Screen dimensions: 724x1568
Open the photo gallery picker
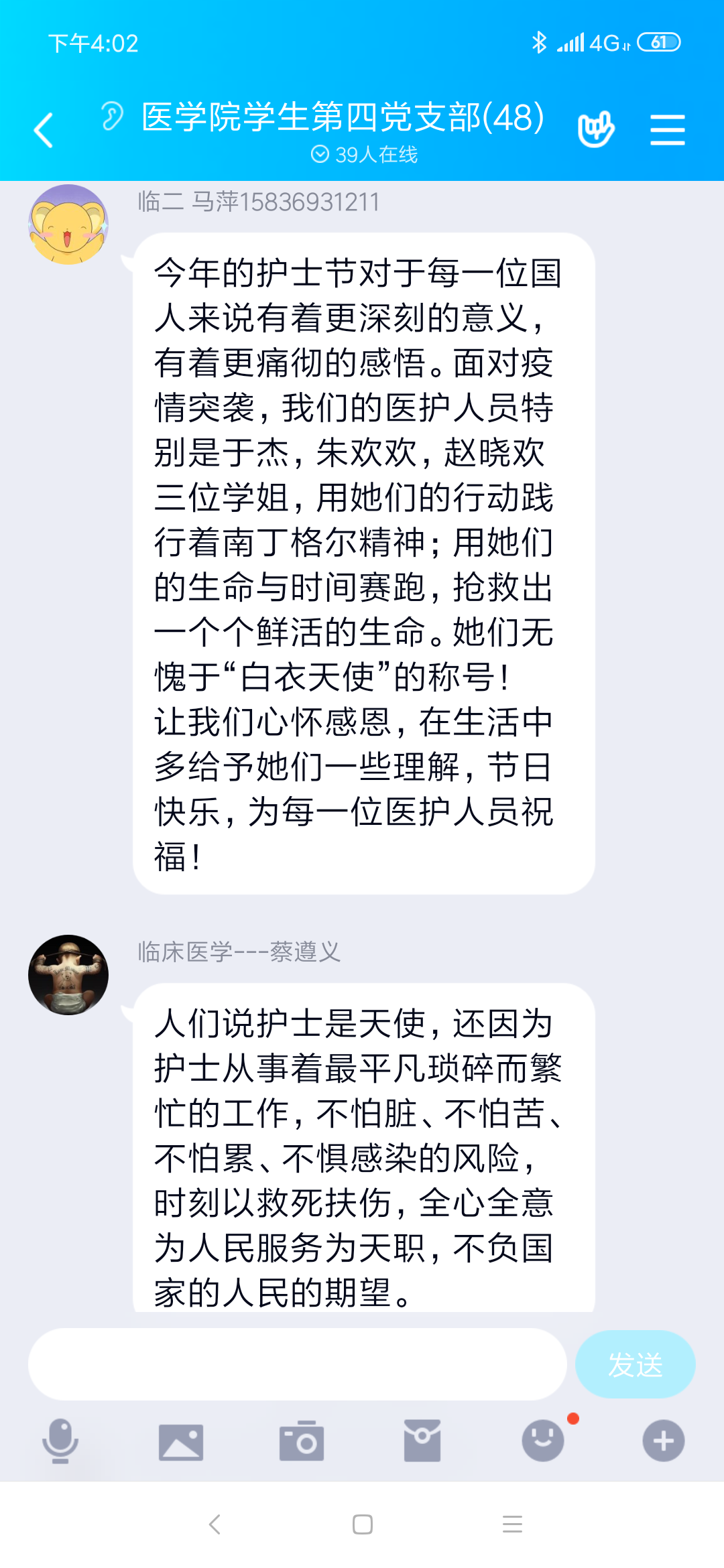[x=181, y=1441]
